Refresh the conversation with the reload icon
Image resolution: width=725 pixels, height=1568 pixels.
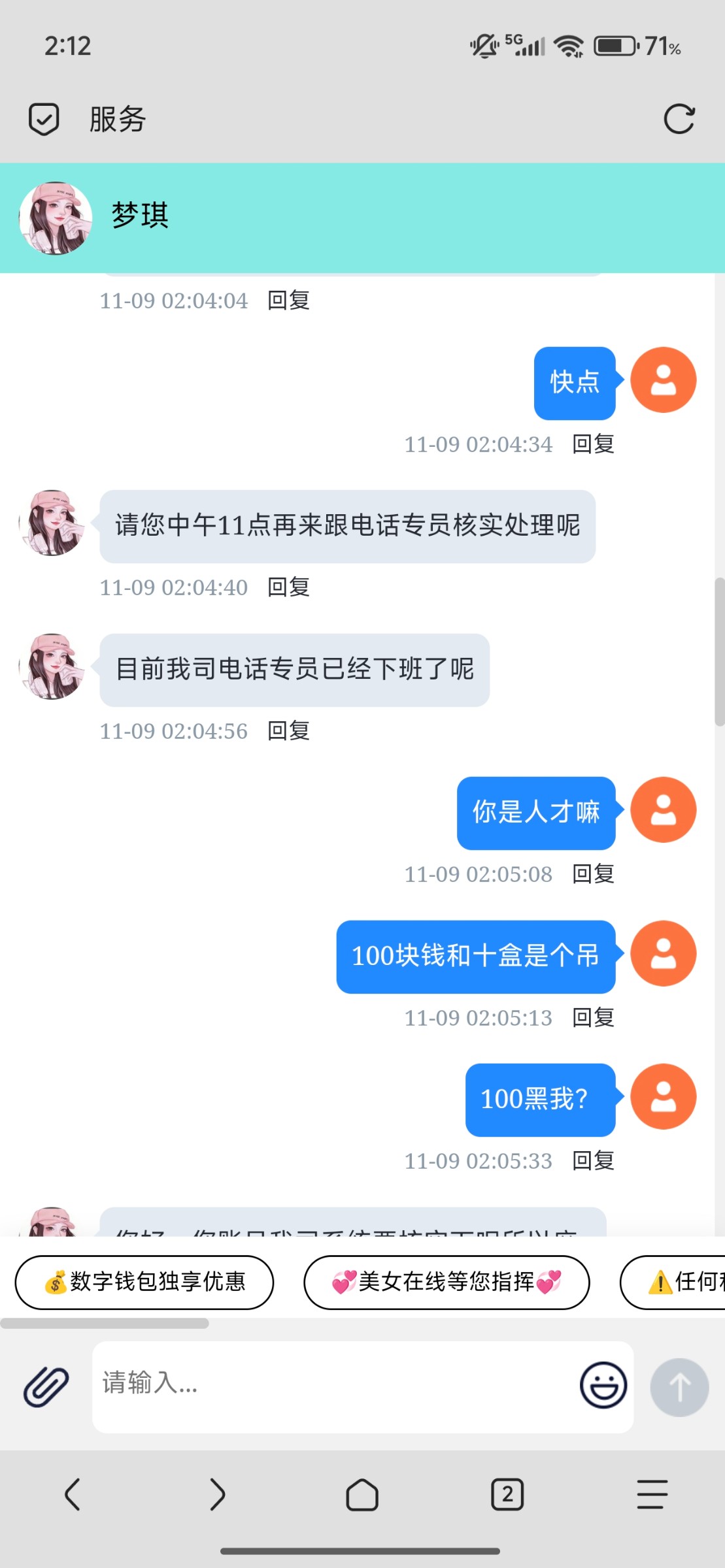(680, 118)
